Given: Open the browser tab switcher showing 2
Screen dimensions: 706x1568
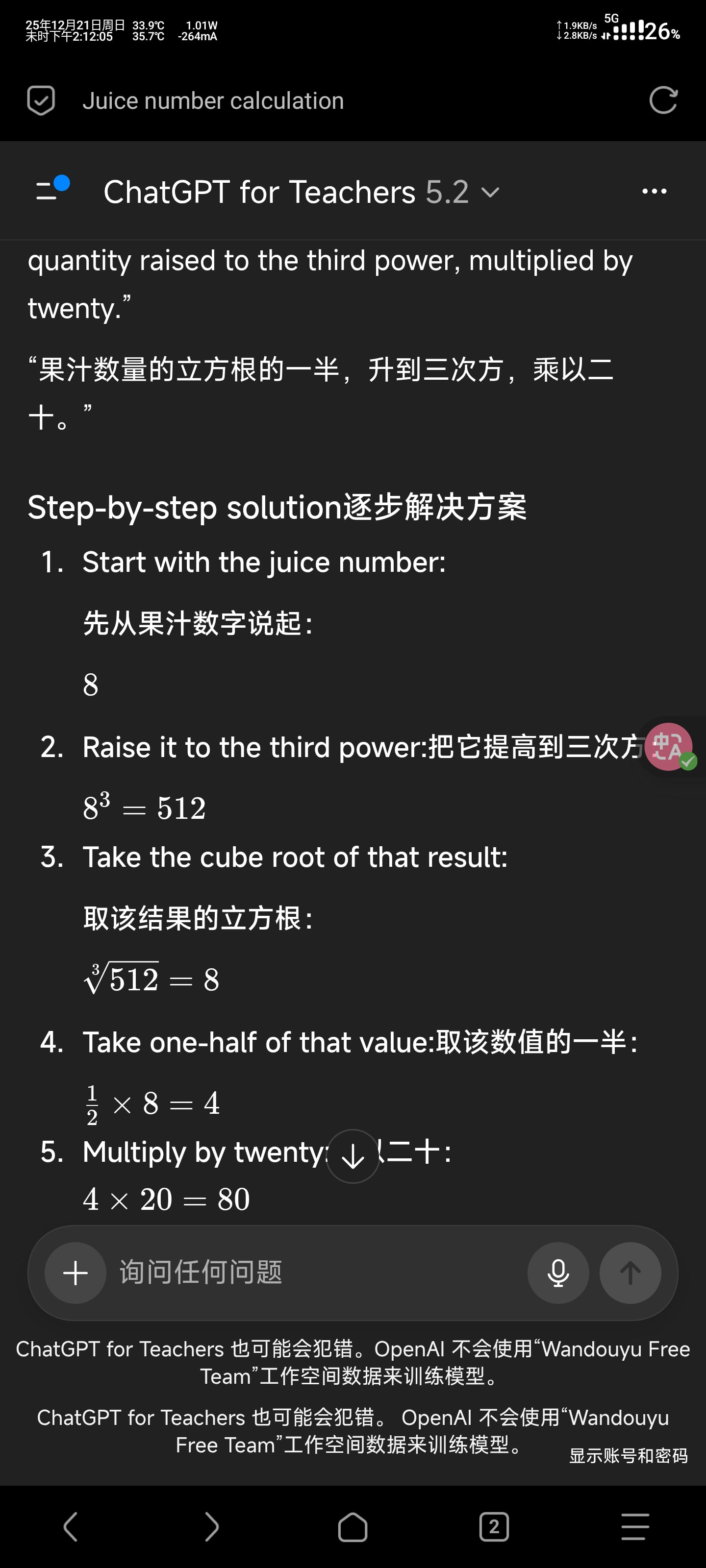Looking at the screenshot, I should point(494,1527).
